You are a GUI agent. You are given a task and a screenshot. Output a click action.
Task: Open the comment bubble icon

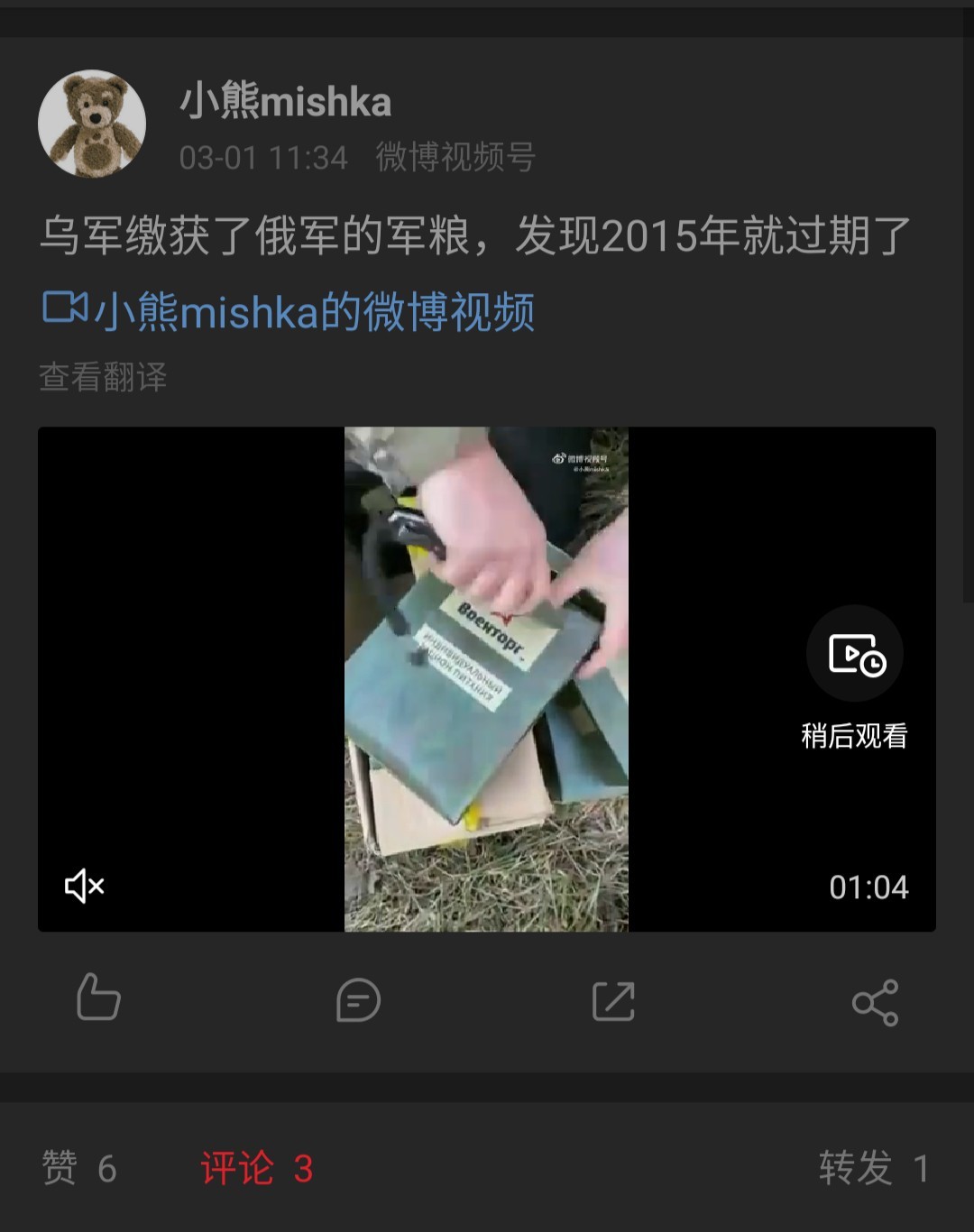pos(358,1000)
